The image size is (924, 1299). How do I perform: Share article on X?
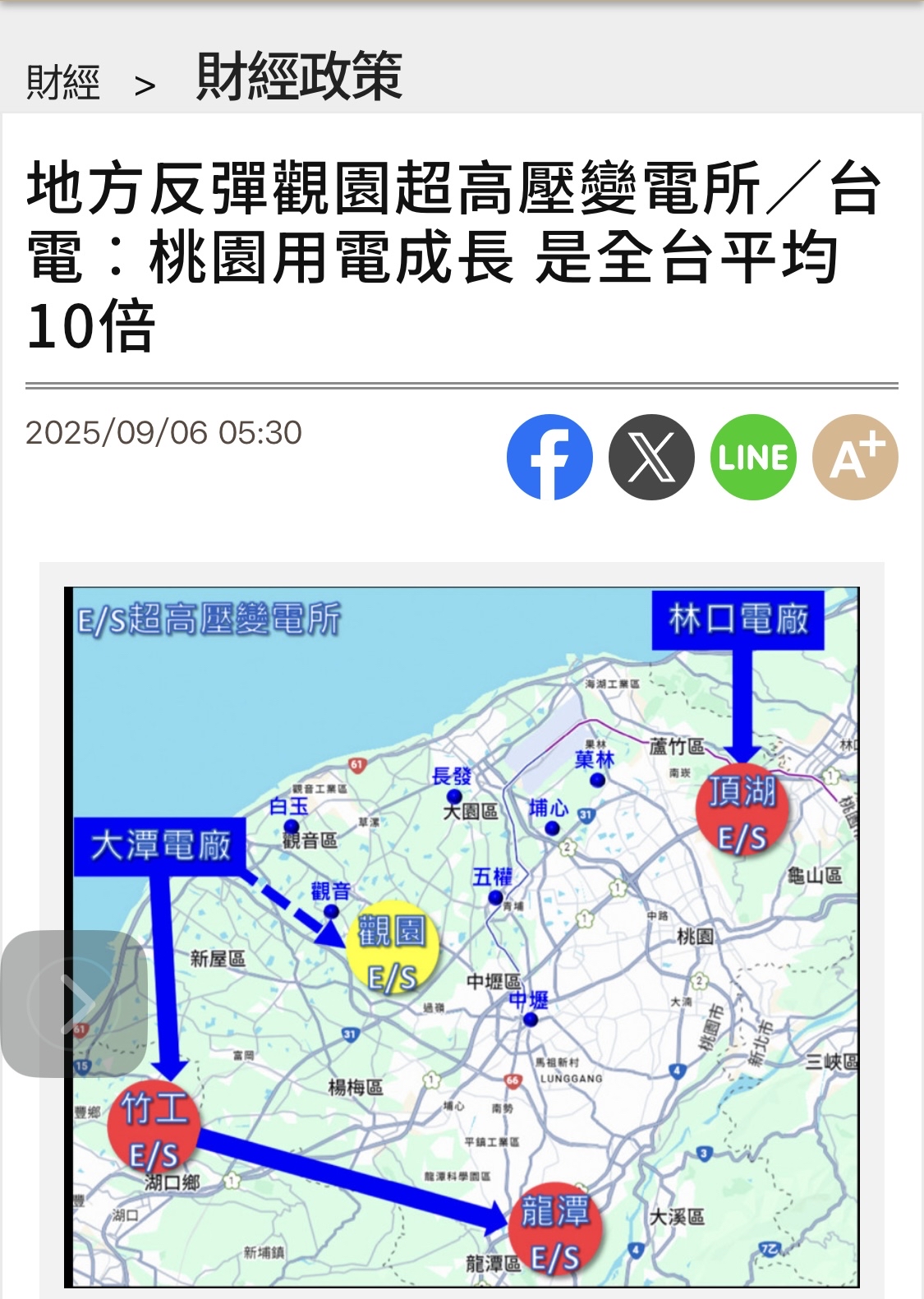651,457
